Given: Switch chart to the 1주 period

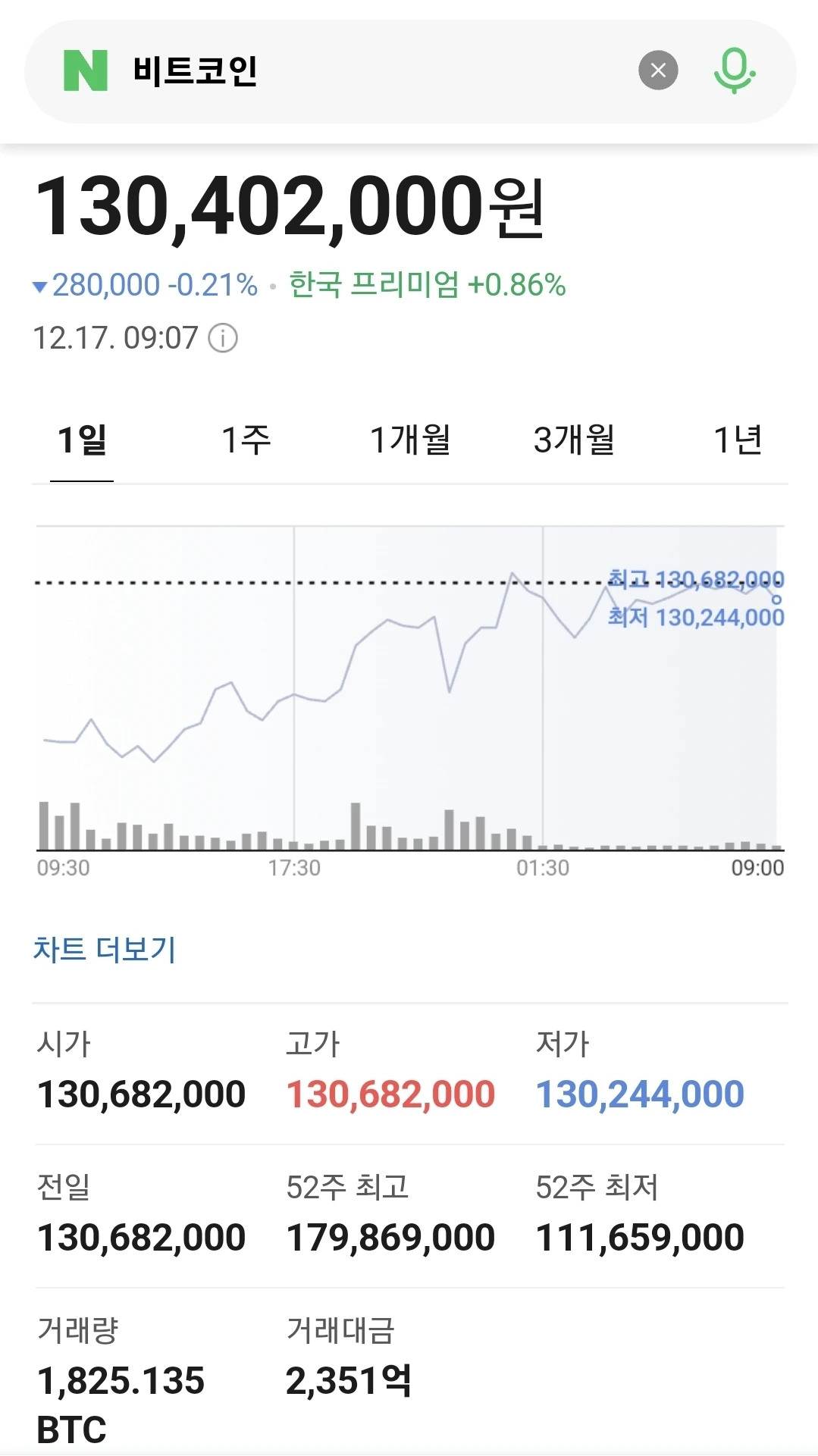Looking at the screenshot, I should pos(246,440).
